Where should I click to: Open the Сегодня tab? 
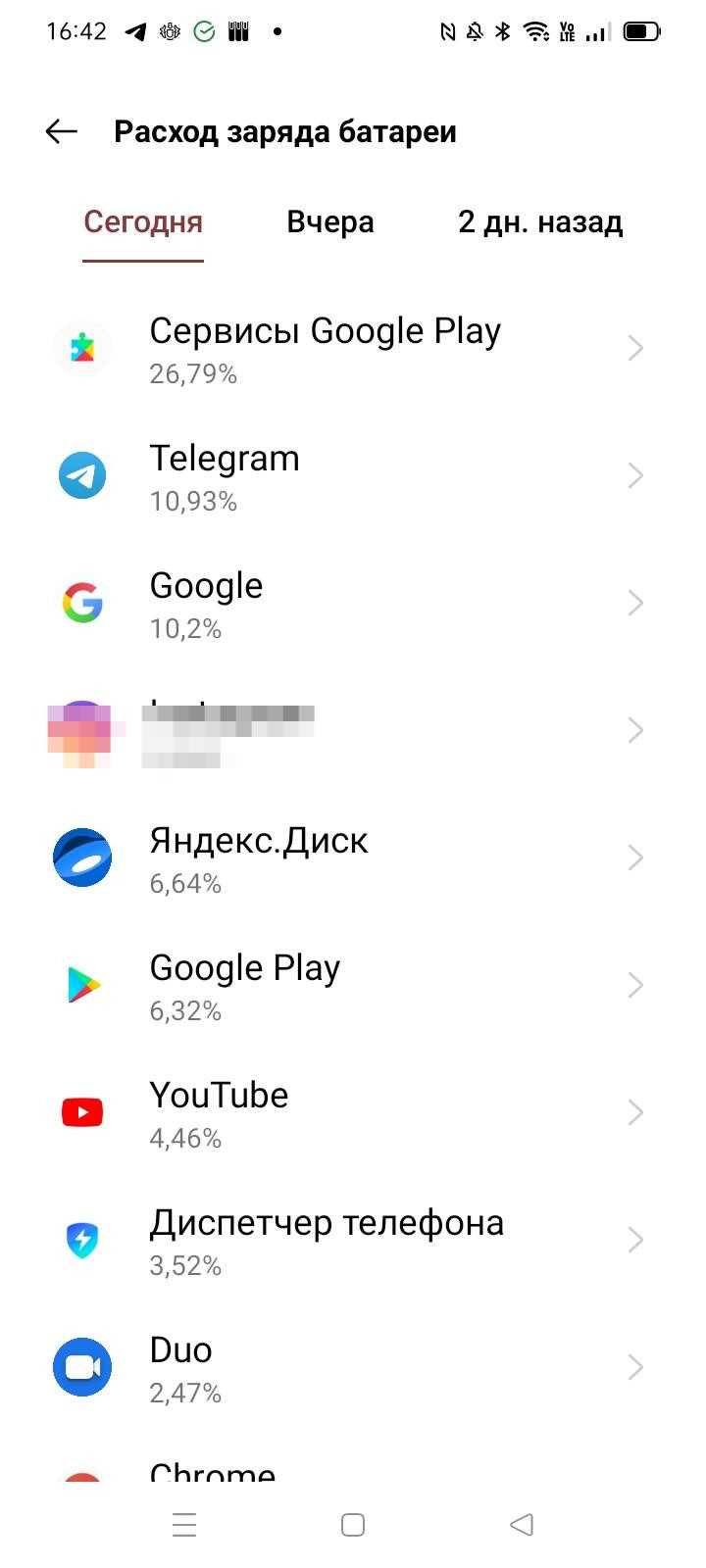tap(143, 222)
